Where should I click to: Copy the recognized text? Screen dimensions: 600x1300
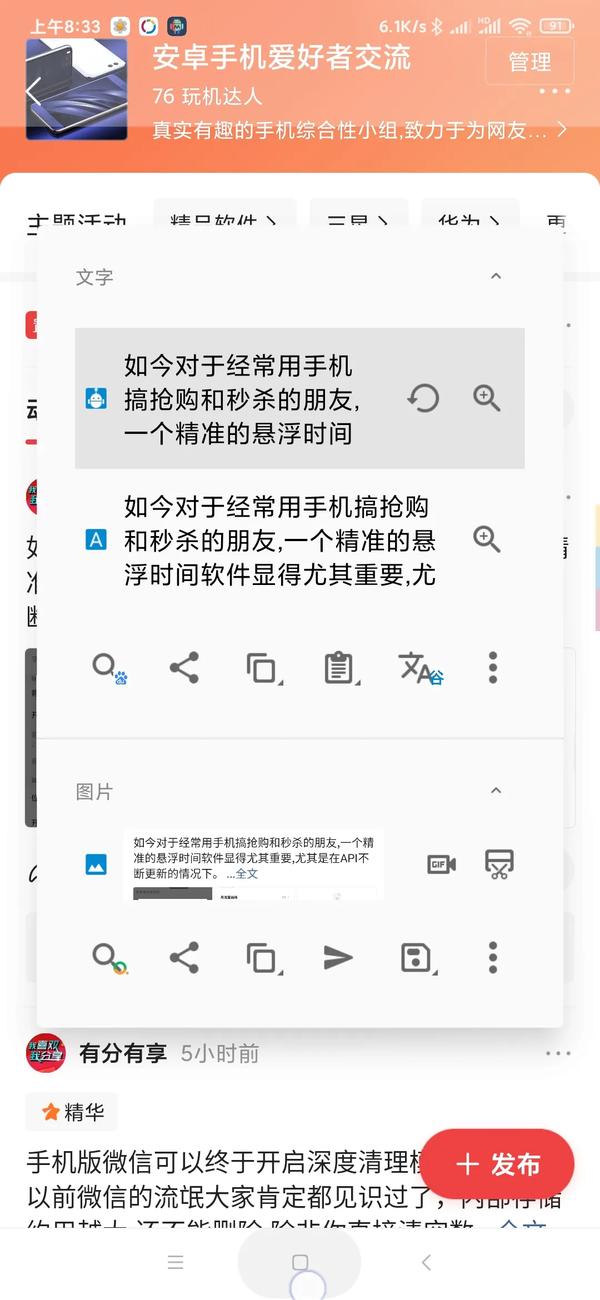pos(261,668)
